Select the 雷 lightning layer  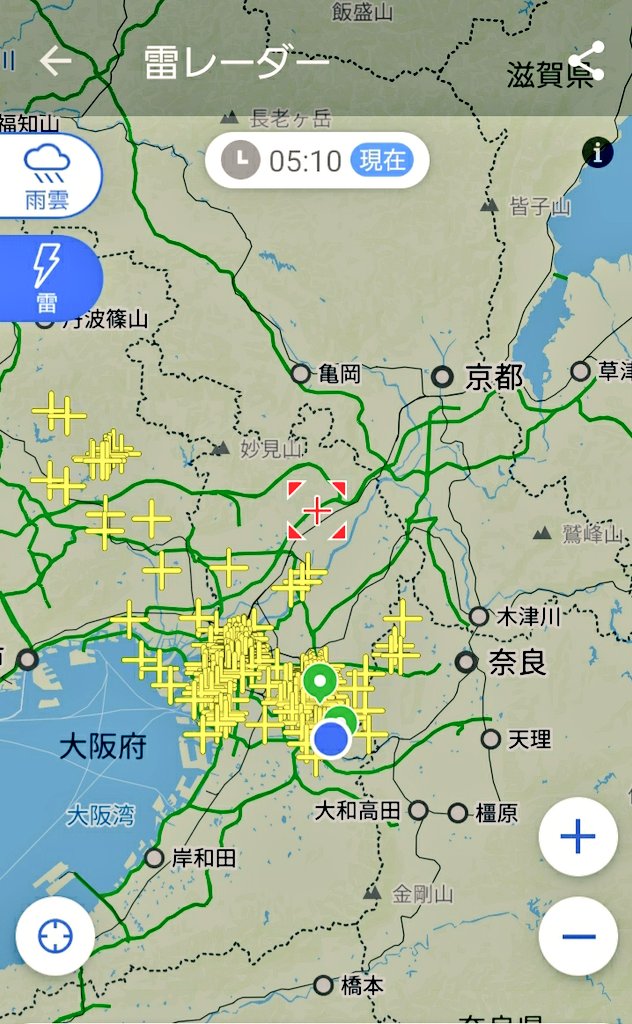pyautogui.click(x=47, y=279)
